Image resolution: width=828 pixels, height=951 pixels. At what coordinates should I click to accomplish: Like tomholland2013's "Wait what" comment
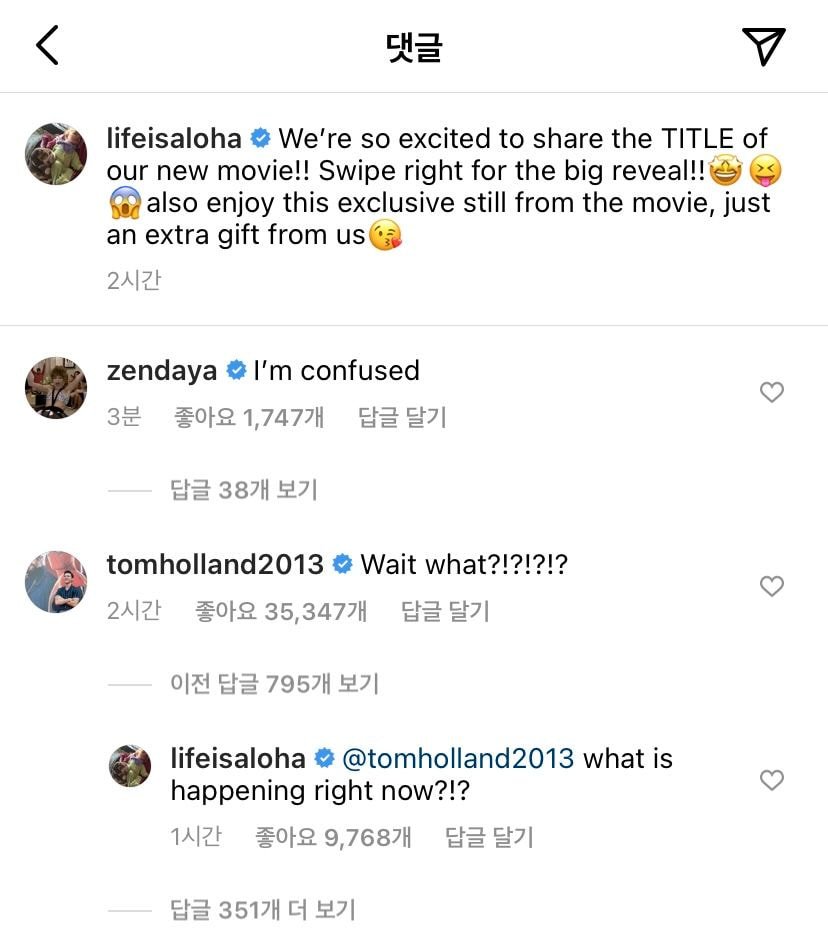click(x=771, y=586)
